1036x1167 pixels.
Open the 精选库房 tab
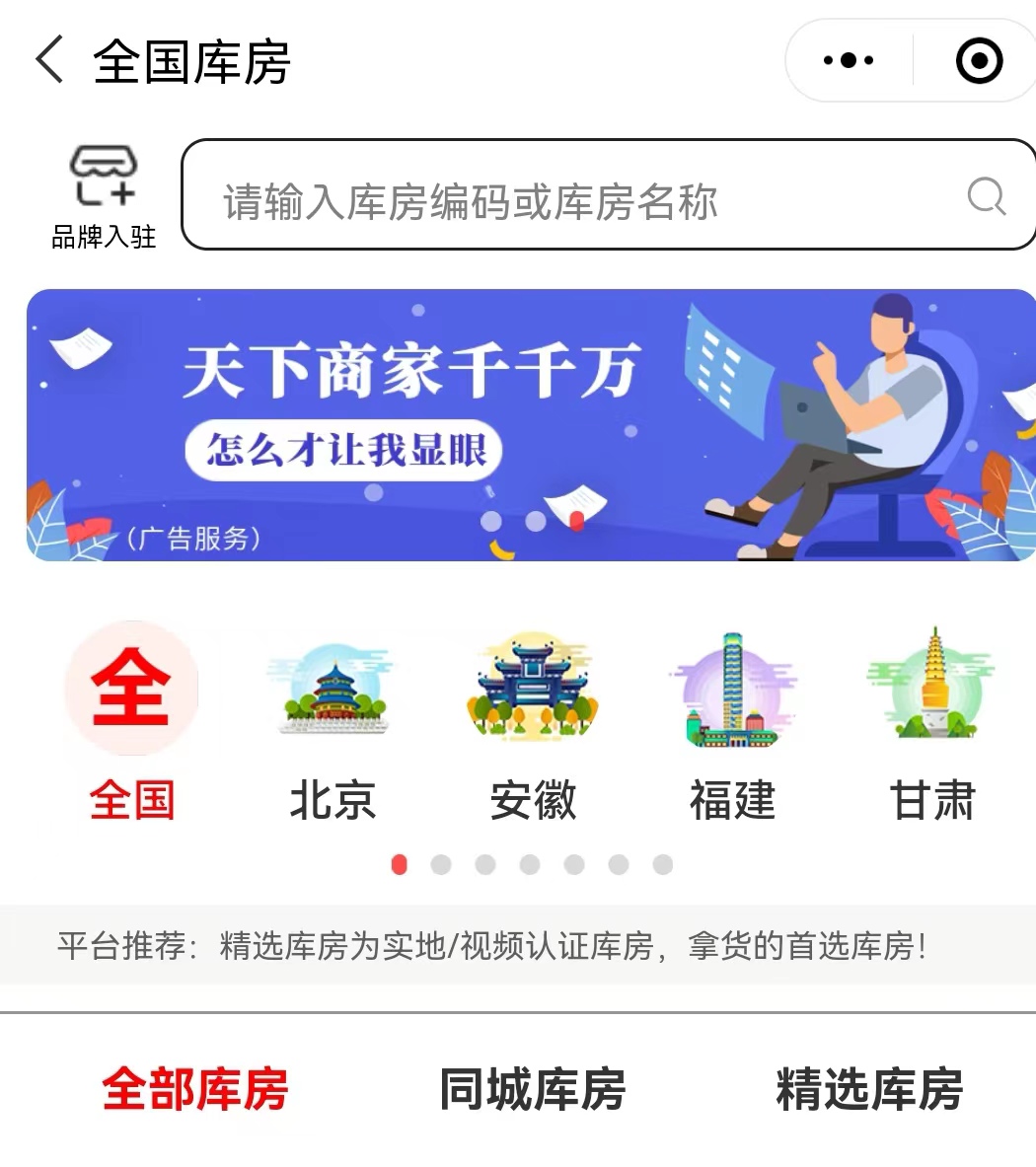[869, 1089]
